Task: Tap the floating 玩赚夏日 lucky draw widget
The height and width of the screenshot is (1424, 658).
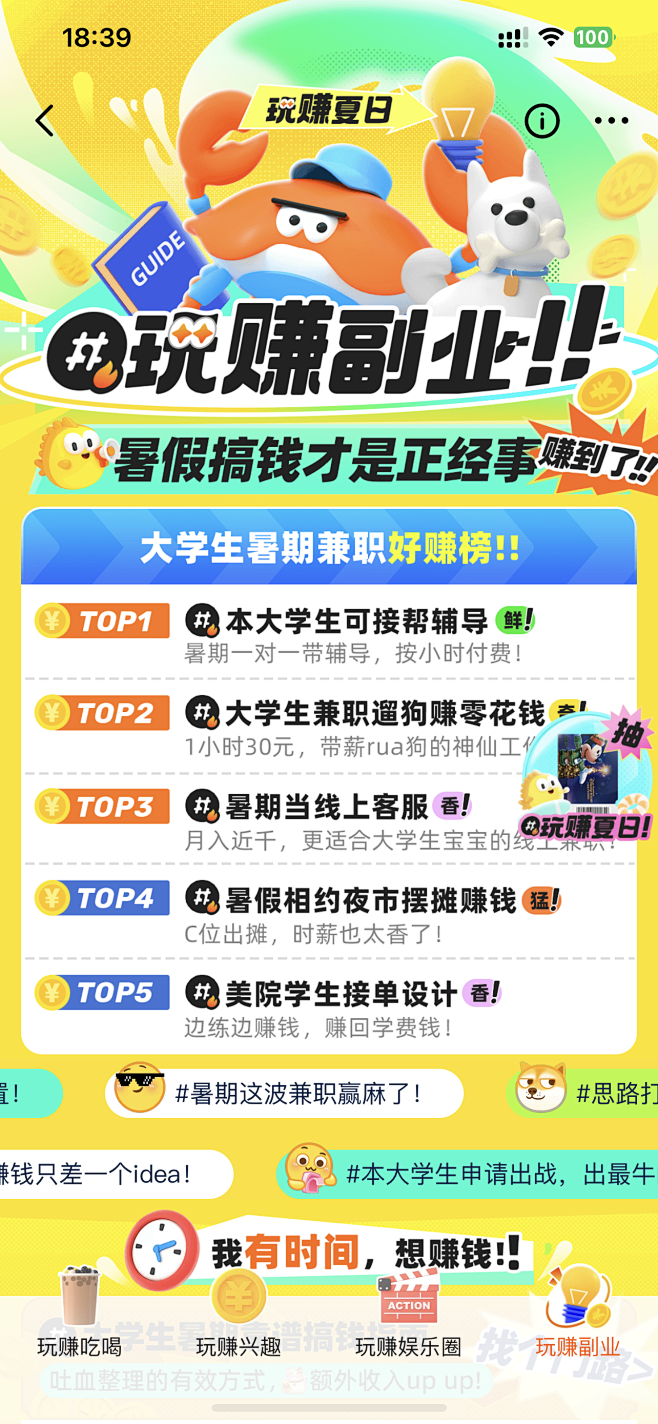Action: [586, 780]
